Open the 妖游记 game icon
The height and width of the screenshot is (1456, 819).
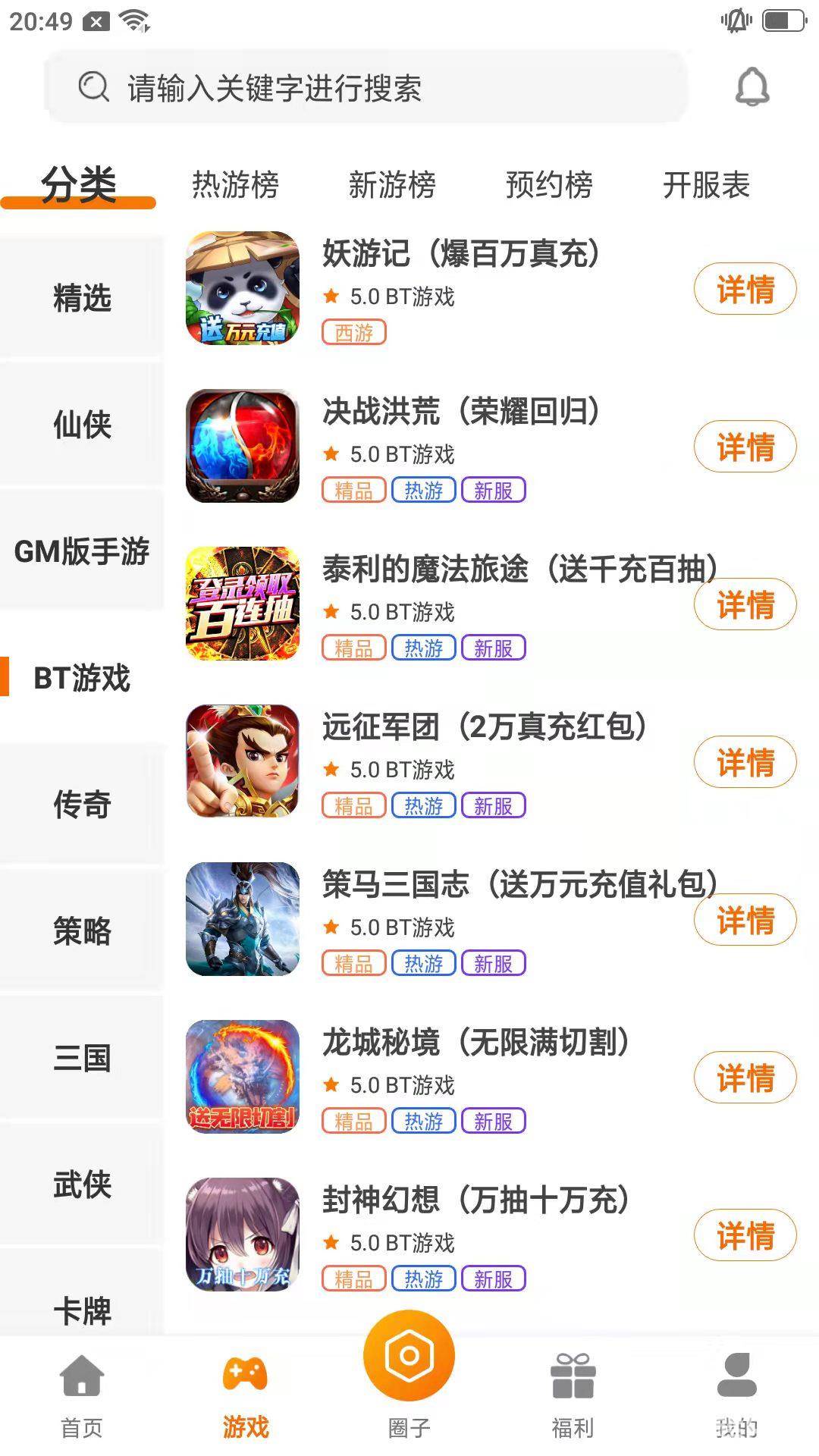point(241,288)
